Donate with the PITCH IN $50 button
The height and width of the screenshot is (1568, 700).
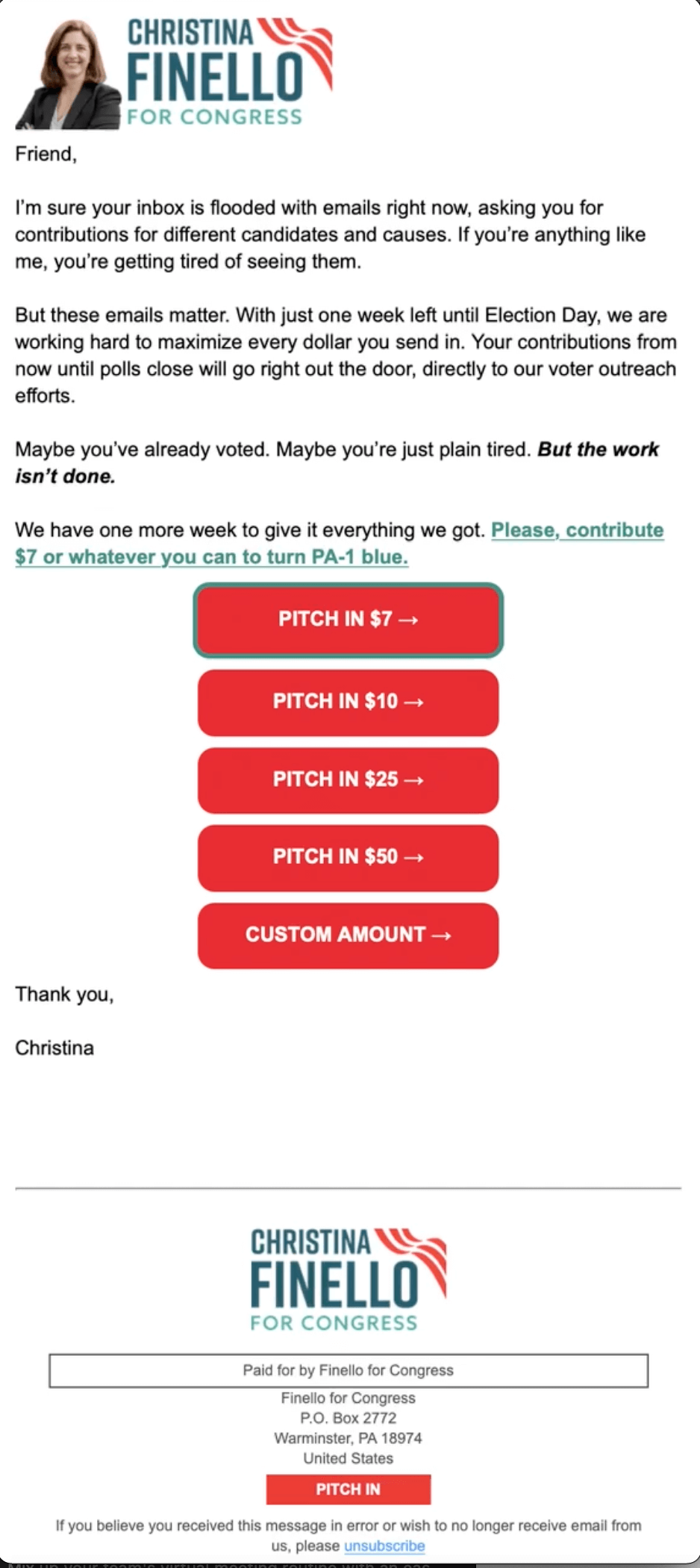[348, 857]
